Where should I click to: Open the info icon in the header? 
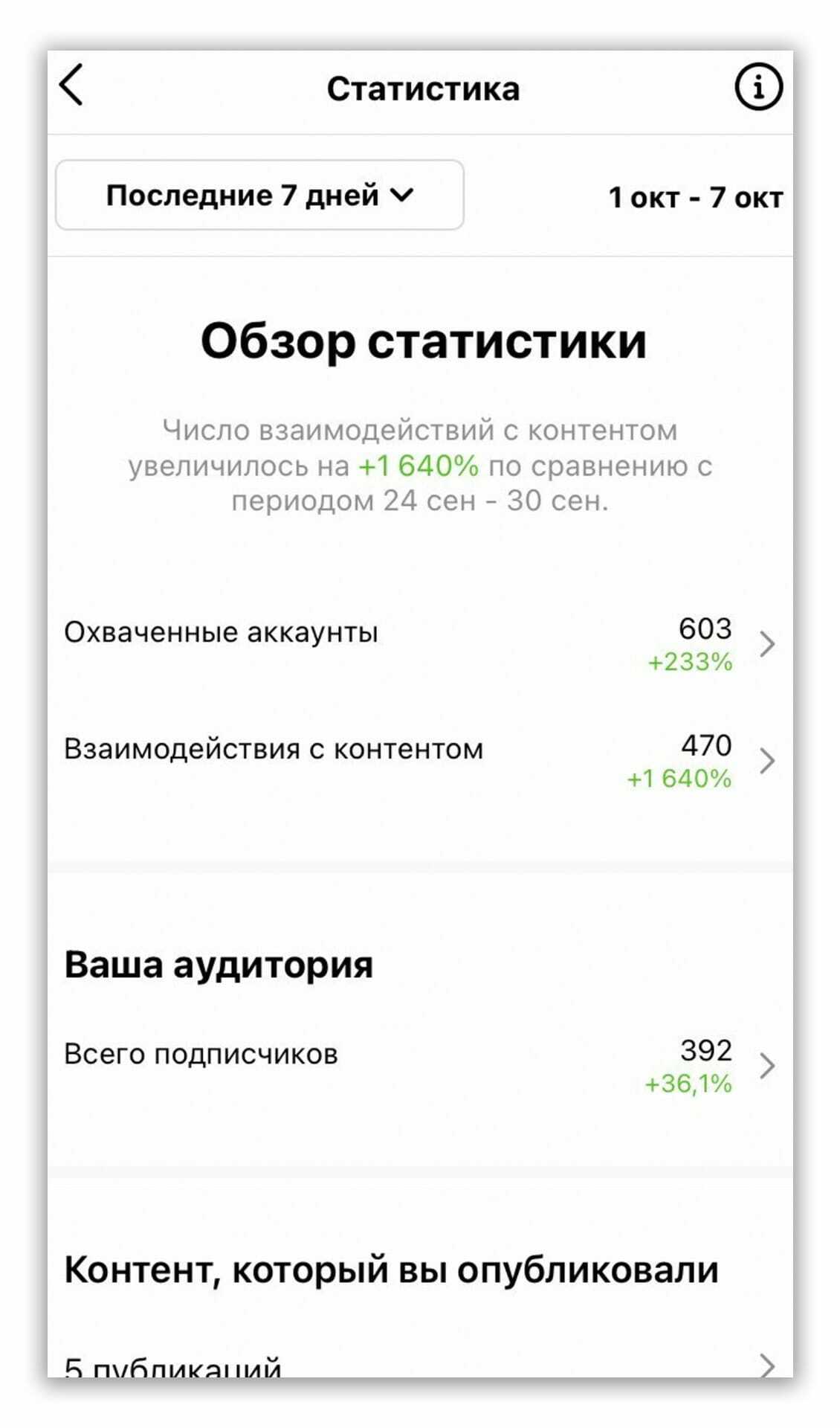(757, 87)
